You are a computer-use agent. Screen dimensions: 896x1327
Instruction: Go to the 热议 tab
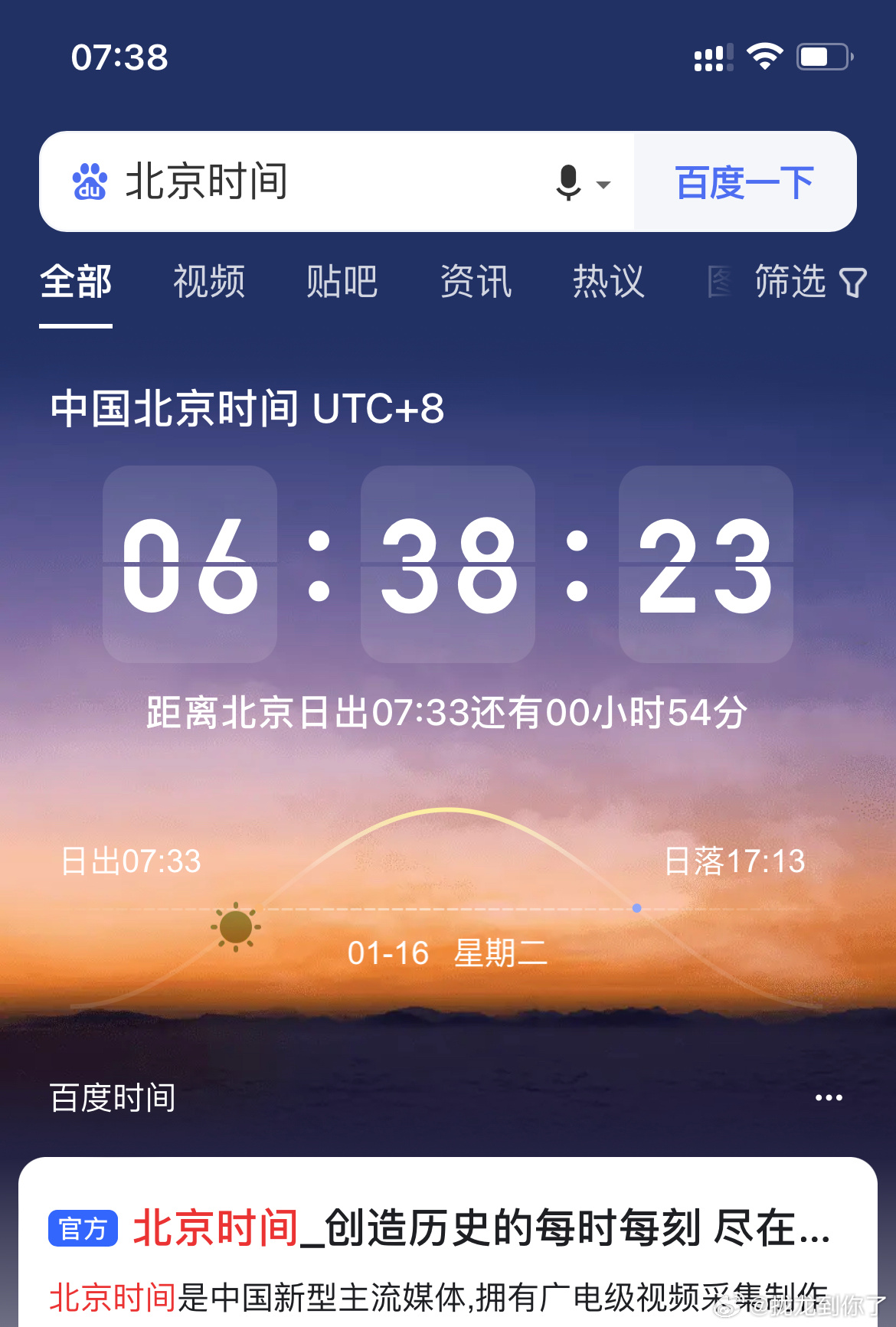click(x=609, y=282)
